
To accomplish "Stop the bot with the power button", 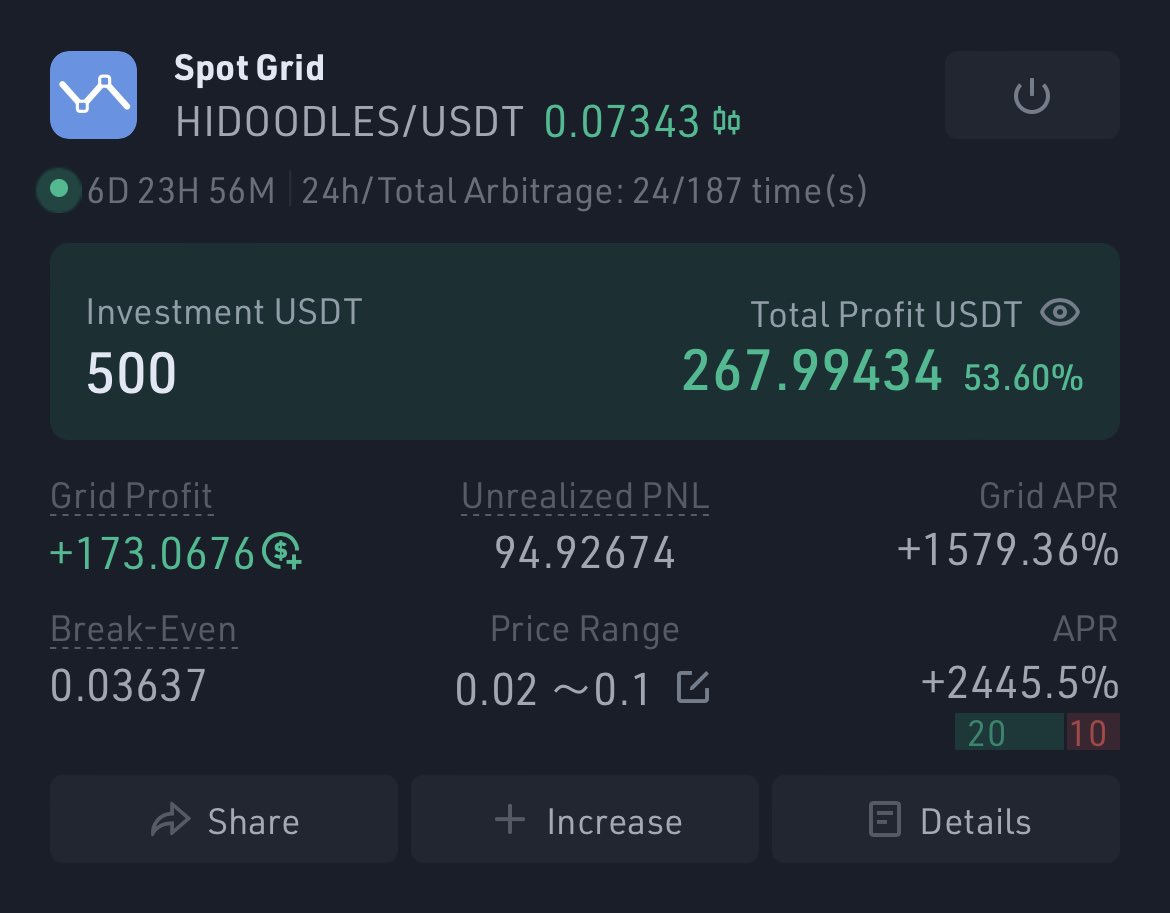I will coord(1032,95).
